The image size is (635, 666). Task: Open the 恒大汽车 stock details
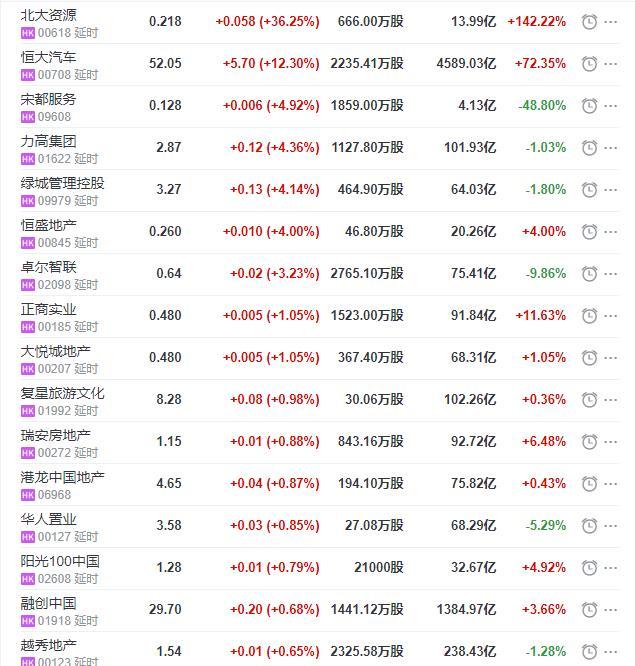point(48,57)
